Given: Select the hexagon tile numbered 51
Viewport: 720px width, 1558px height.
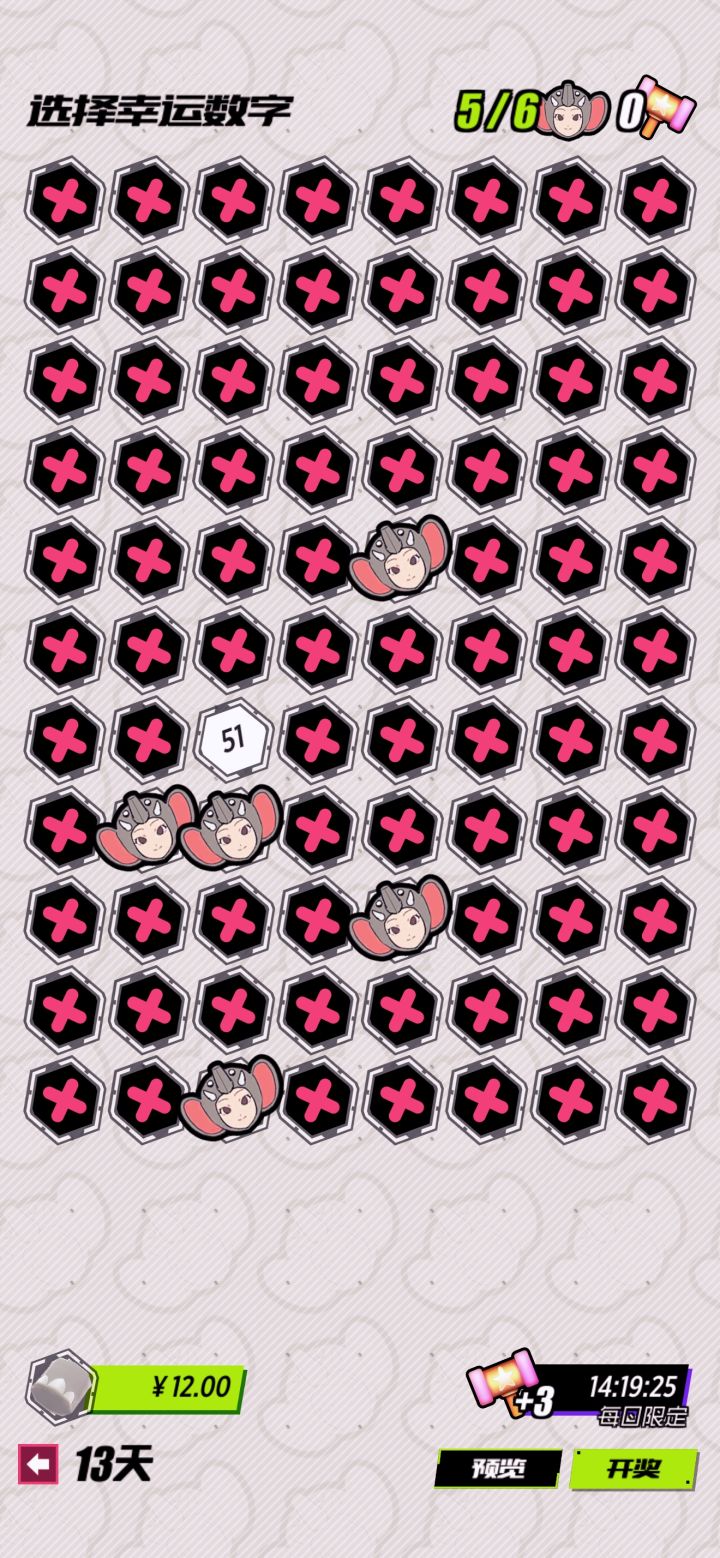Looking at the screenshot, I should pos(232,738).
